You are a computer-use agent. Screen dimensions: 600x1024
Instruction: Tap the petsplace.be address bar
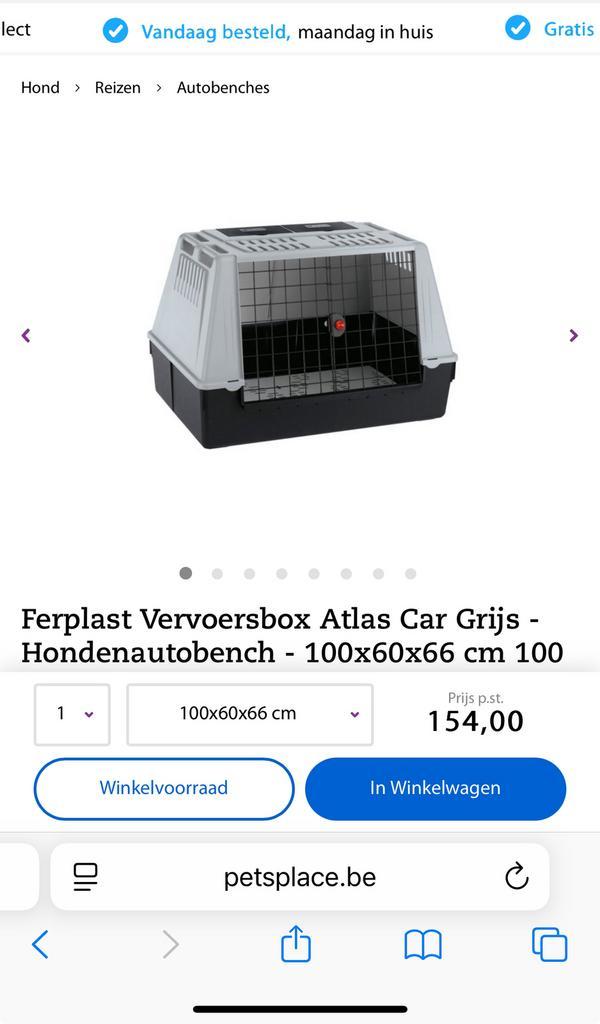point(300,878)
